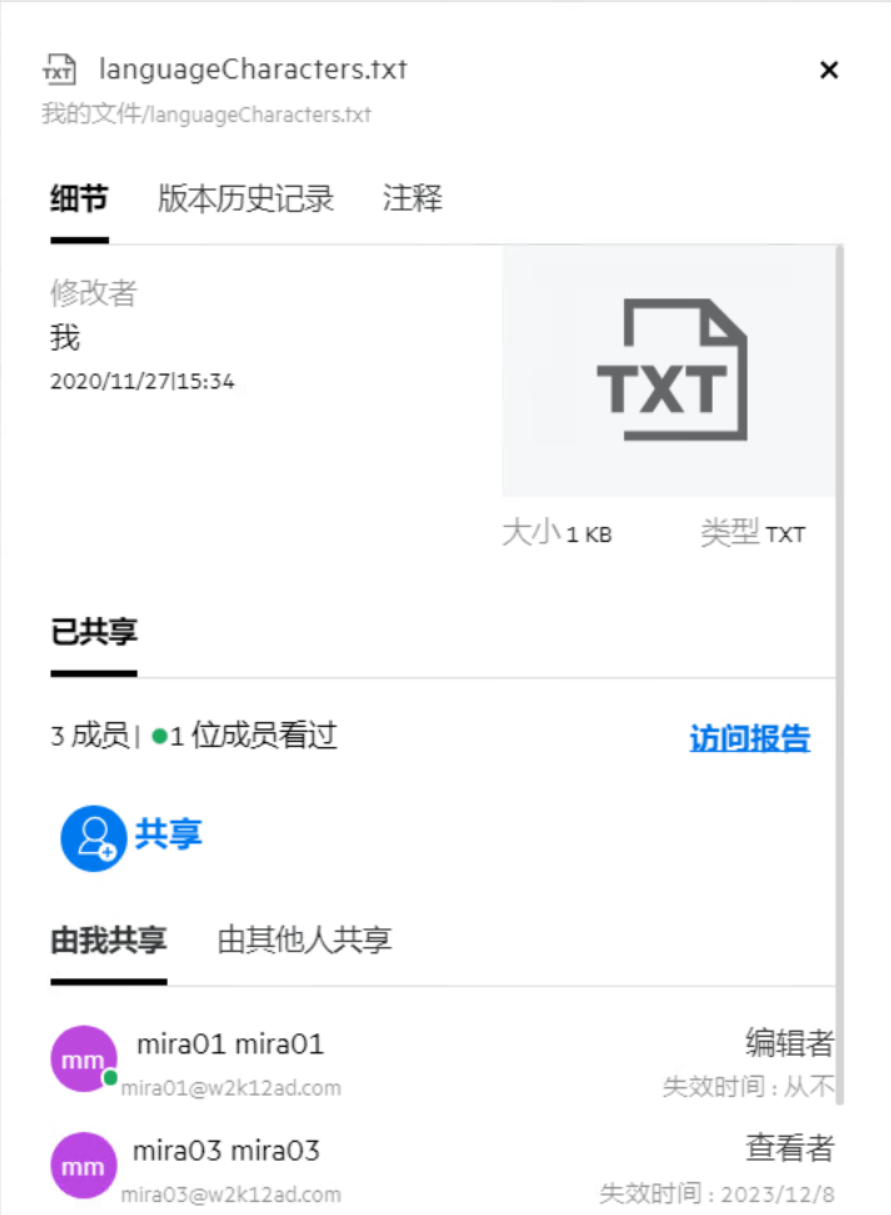Select the 细节 tab
Image resolution: width=891 pixels, height=1215 pixels.
(x=79, y=199)
